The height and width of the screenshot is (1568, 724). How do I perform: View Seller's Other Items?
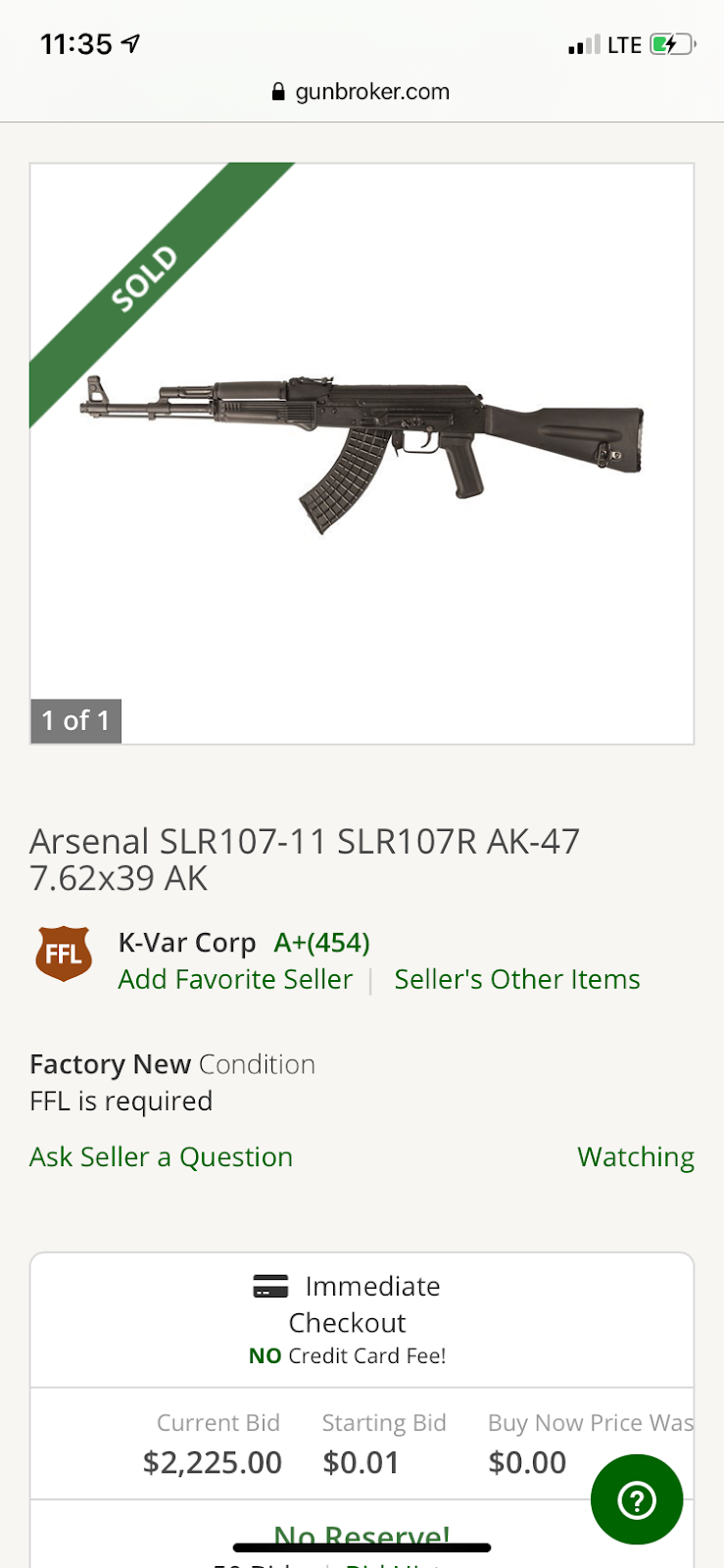click(517, 979)
